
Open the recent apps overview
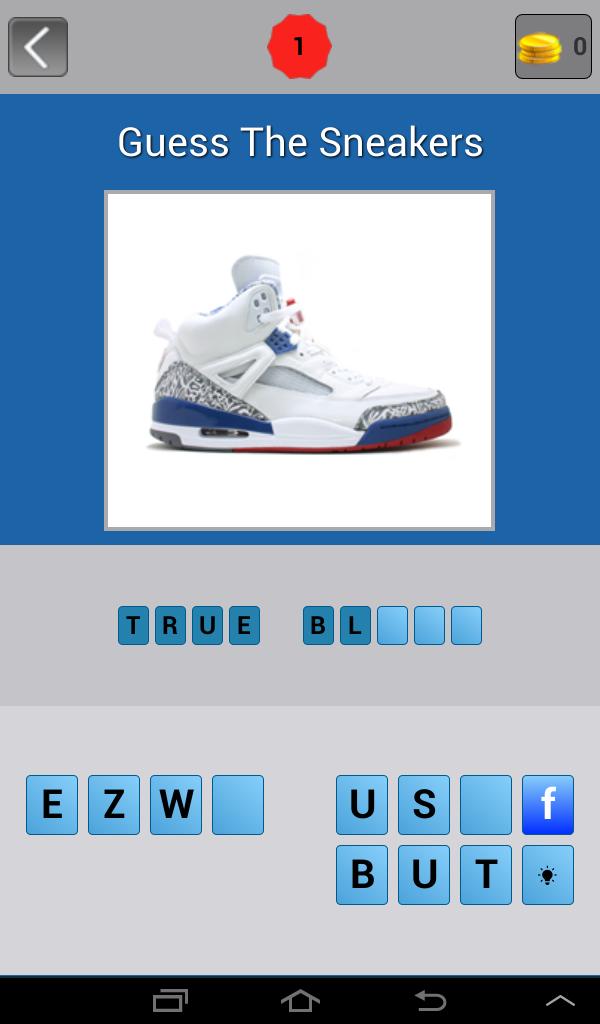pyautogui.click(x=170, y=1000)
